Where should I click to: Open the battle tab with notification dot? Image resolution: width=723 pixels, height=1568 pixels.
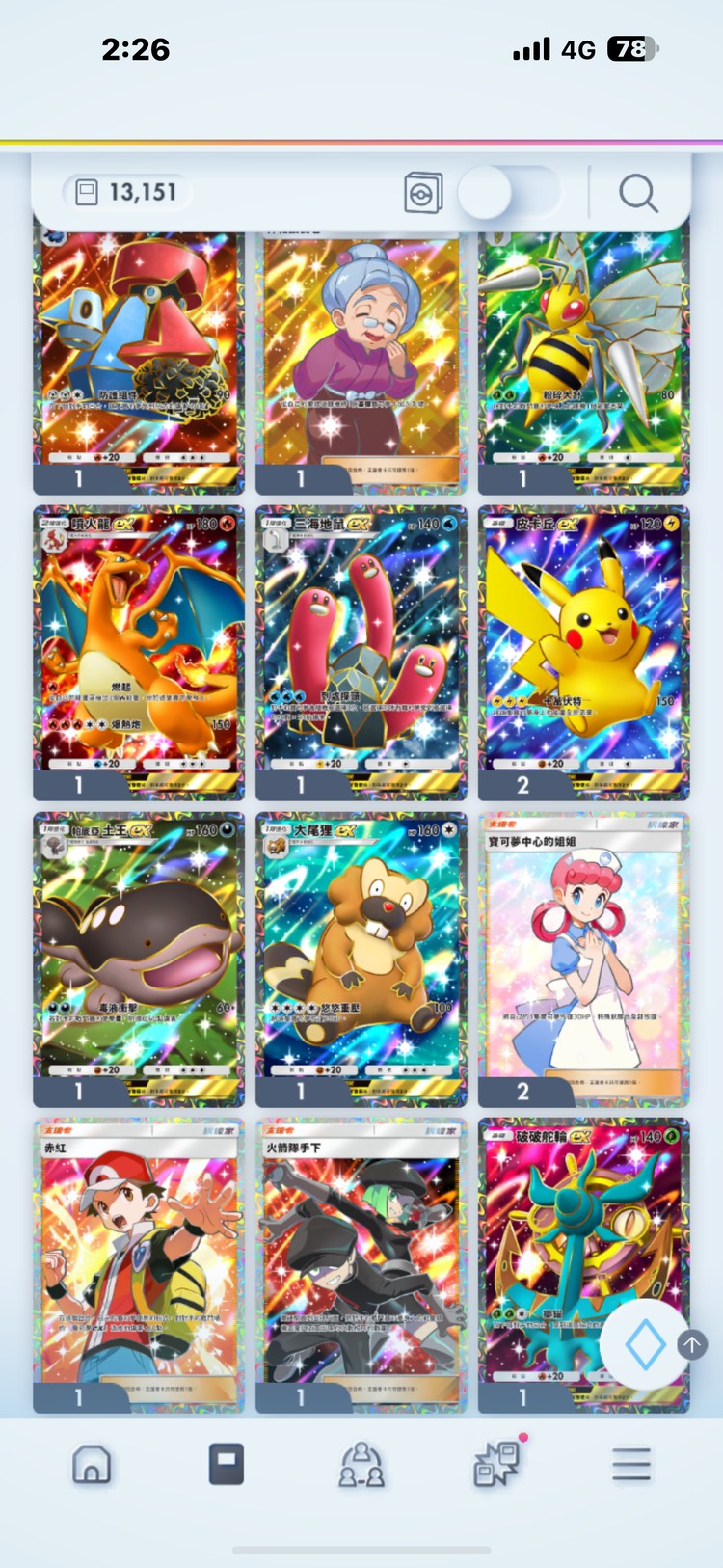point(496,1464)
